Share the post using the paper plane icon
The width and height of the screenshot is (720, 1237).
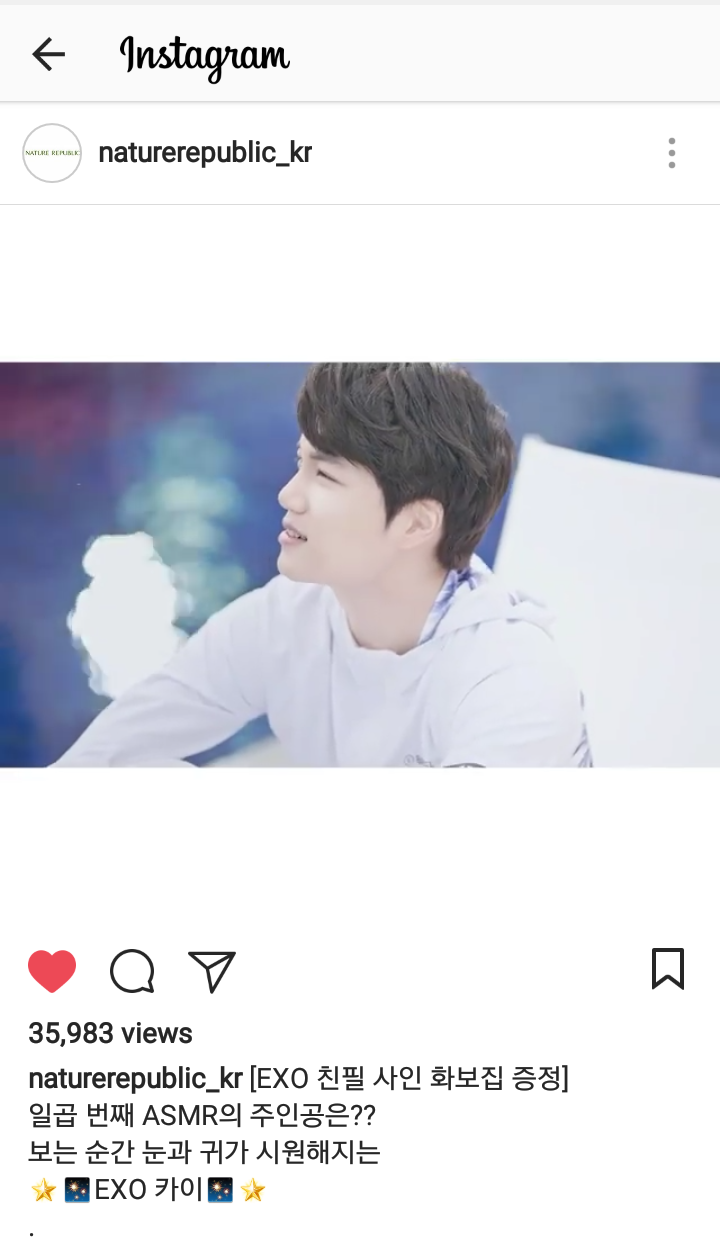[x=211, y=970]
